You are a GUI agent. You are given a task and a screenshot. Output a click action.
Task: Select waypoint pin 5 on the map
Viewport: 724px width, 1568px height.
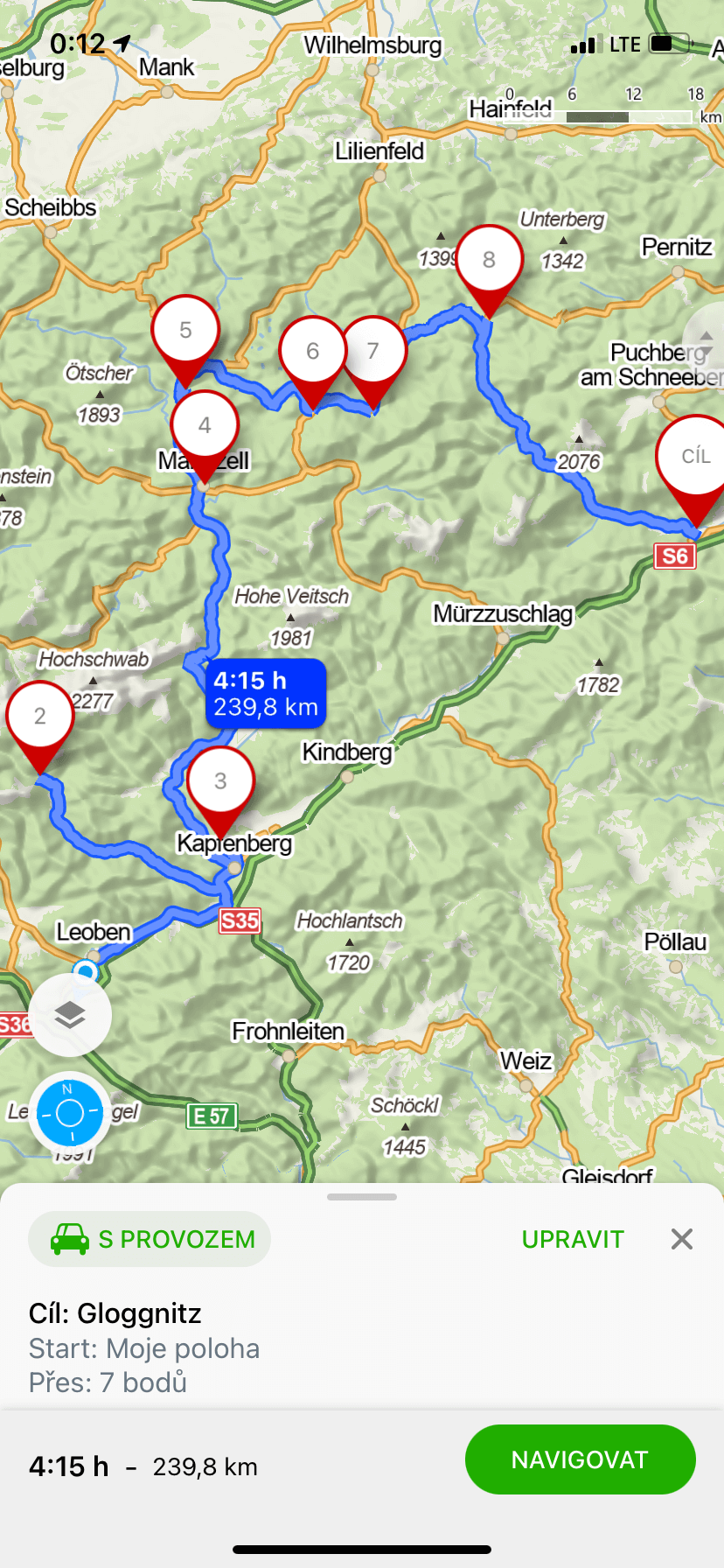click(x=185, y=330)
